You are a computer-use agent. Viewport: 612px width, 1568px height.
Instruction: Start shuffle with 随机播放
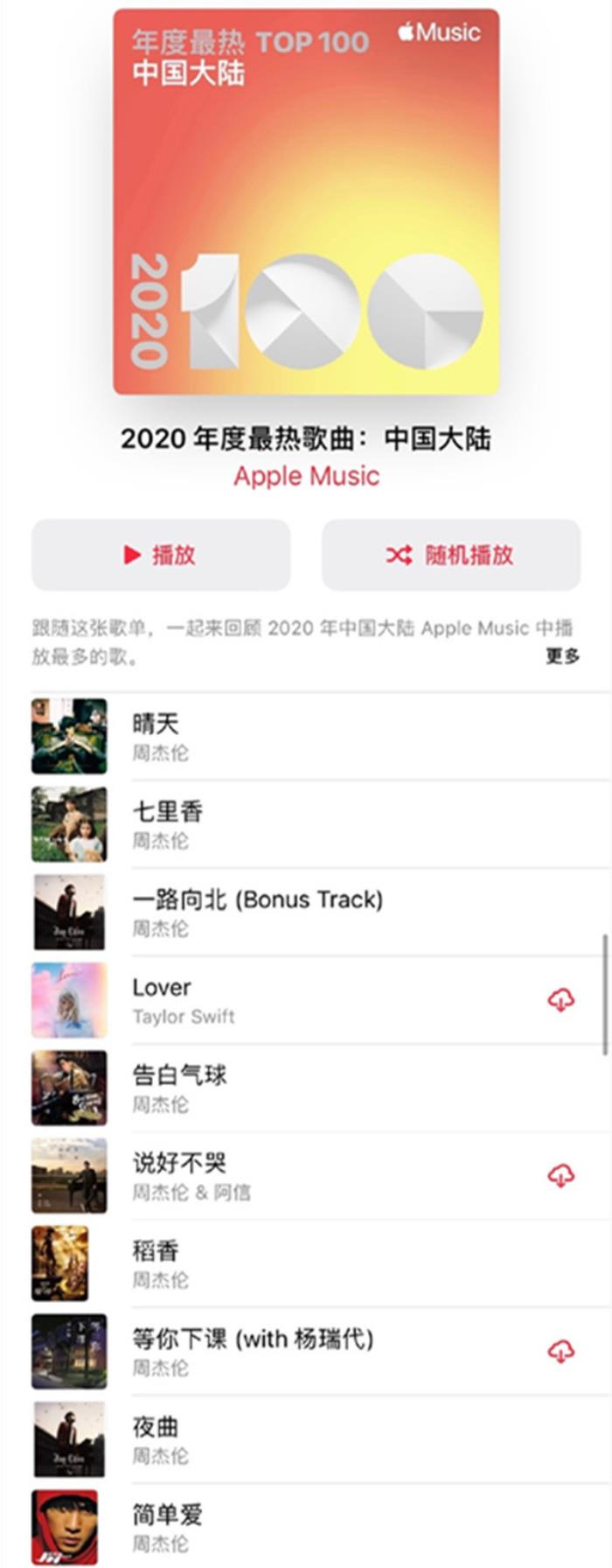click(x=450, y=555)
